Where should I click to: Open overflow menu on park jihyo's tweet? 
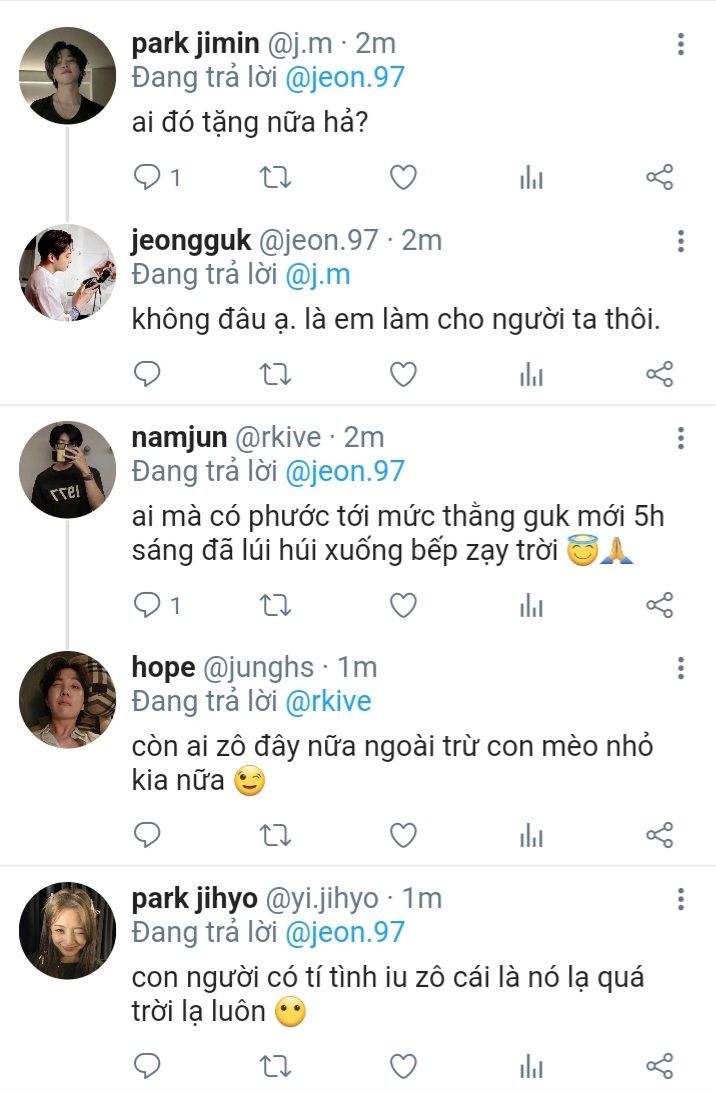[681, 899]
